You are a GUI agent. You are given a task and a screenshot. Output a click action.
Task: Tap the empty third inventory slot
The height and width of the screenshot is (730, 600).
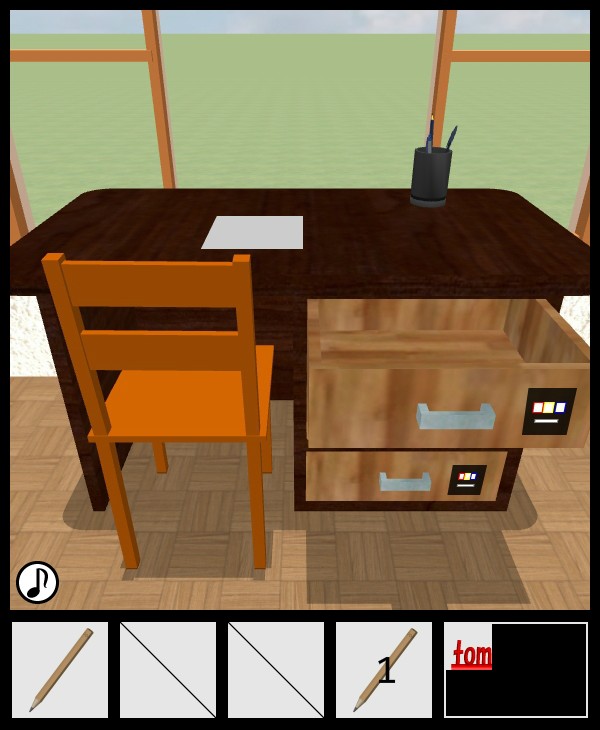(276, 670)
